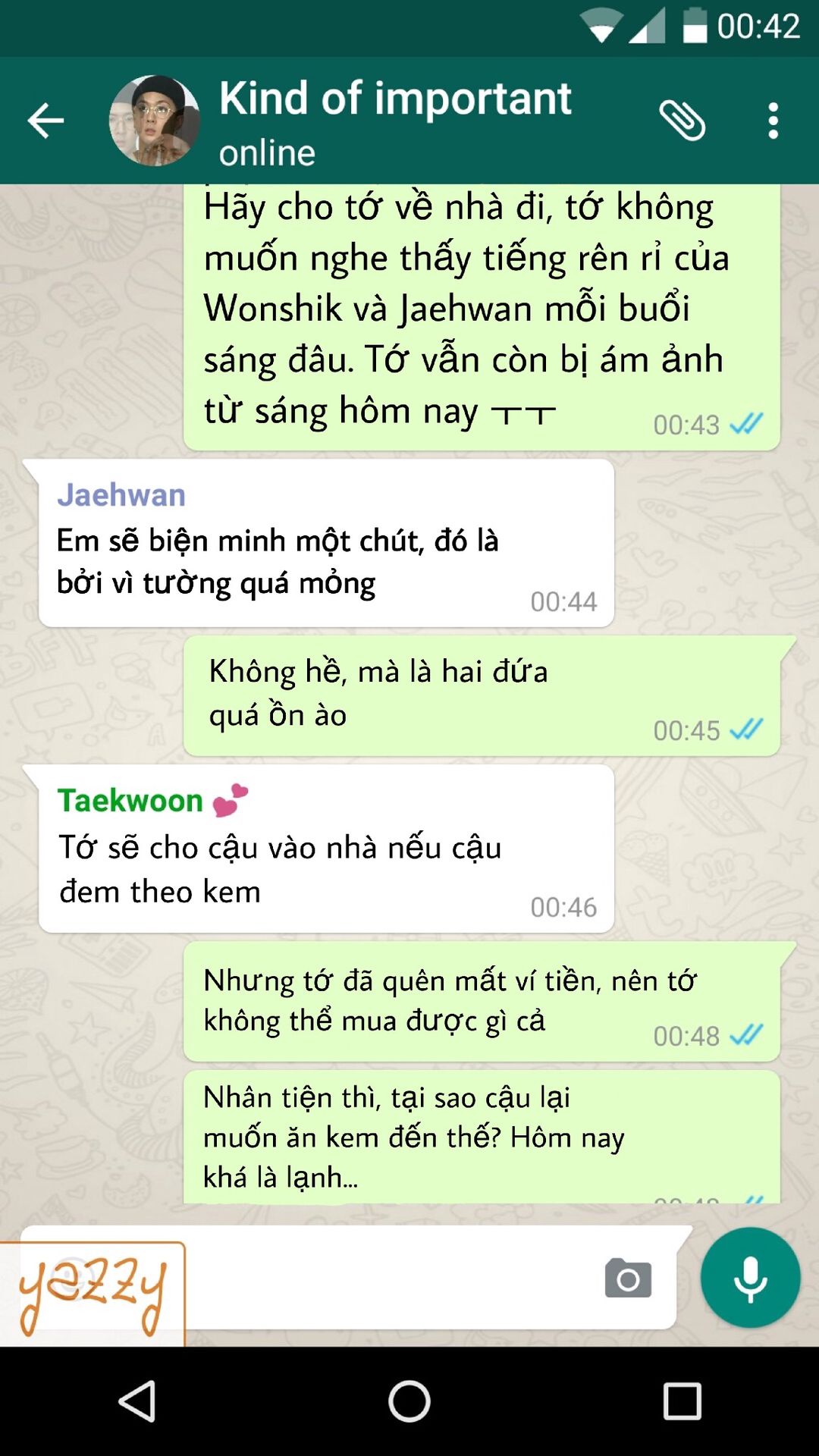This screenshot has height=1456, width=819.
Task: Go back from the chat with the arrow
Action: coord(45,121)
